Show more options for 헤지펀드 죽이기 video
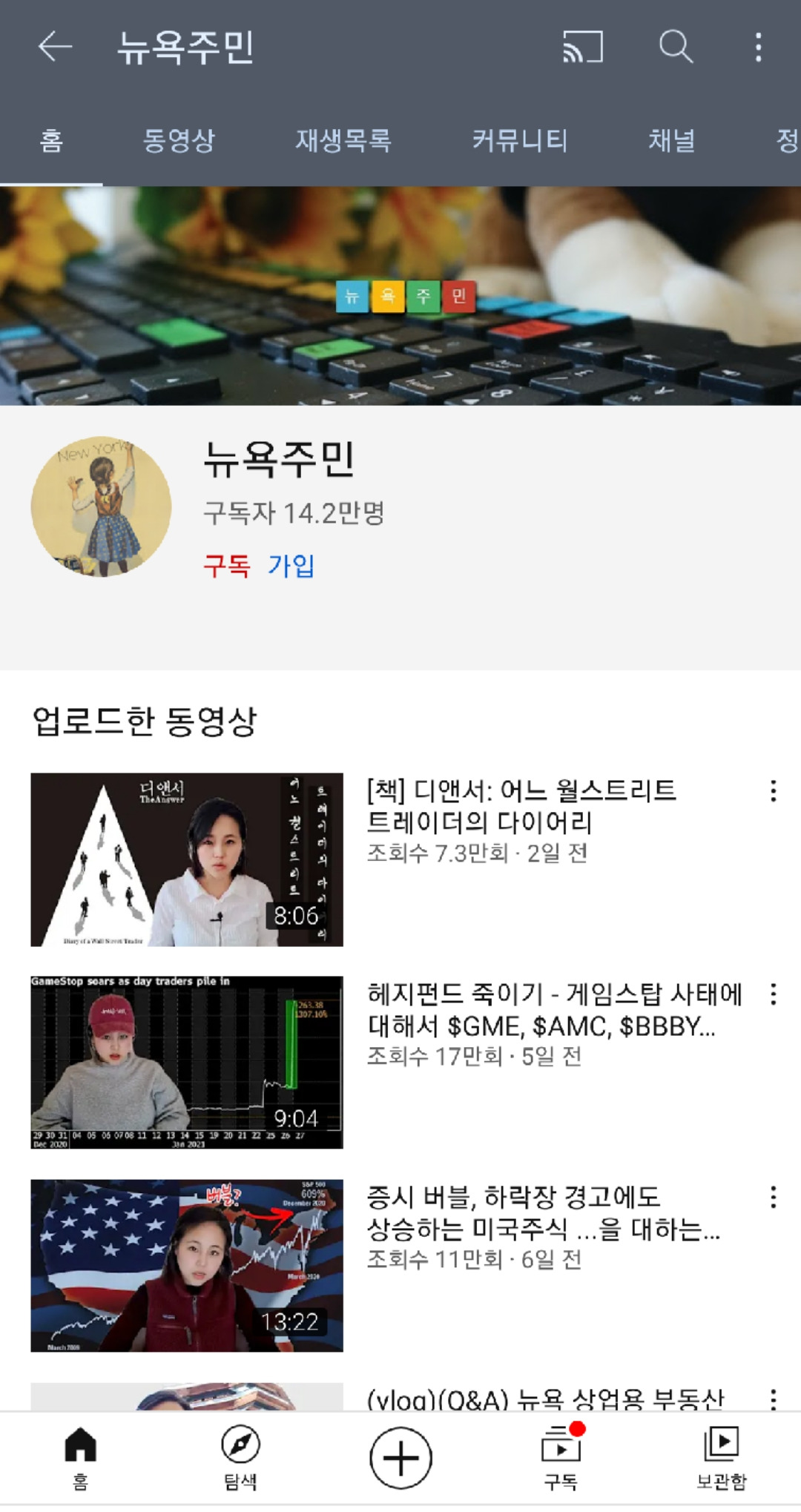 click(774, 994)
